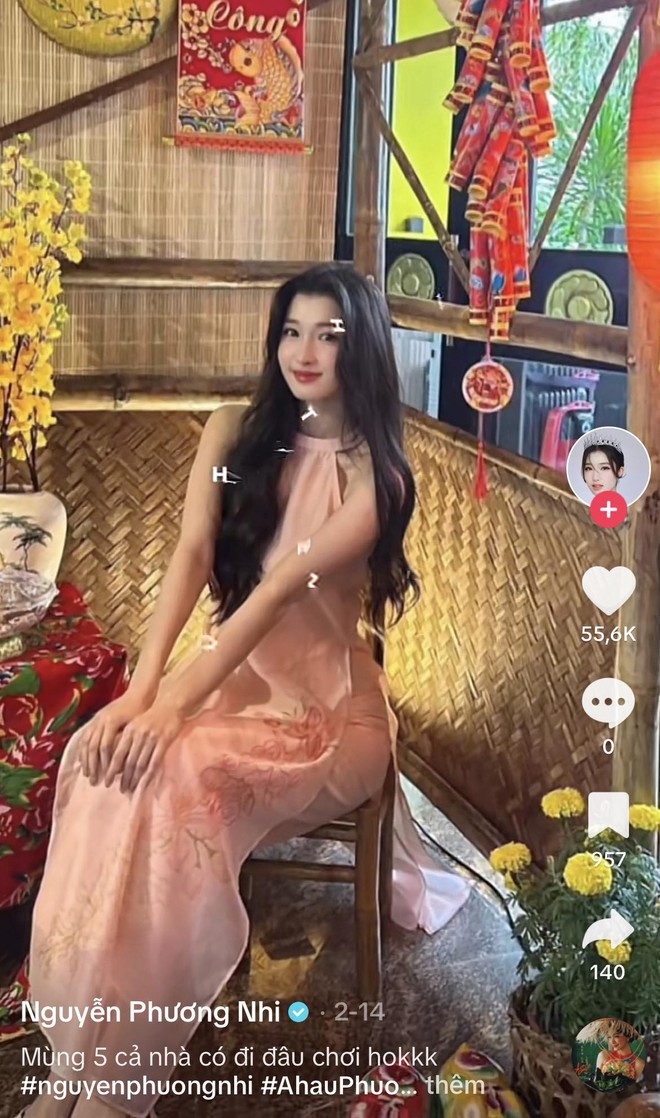Open the creator's profile picture

pos(608,466)
